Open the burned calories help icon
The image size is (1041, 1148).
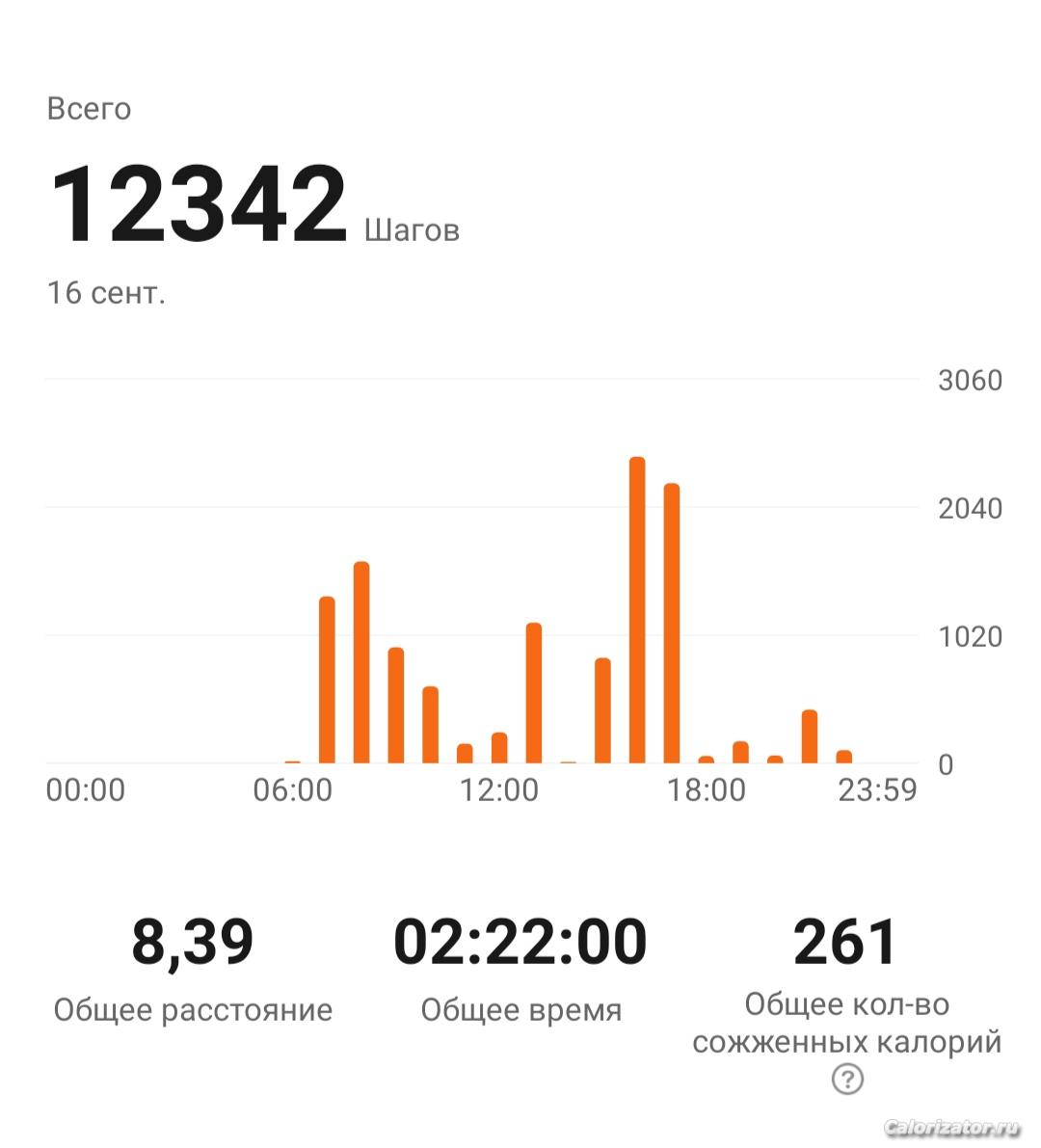tap(846, 1079)
